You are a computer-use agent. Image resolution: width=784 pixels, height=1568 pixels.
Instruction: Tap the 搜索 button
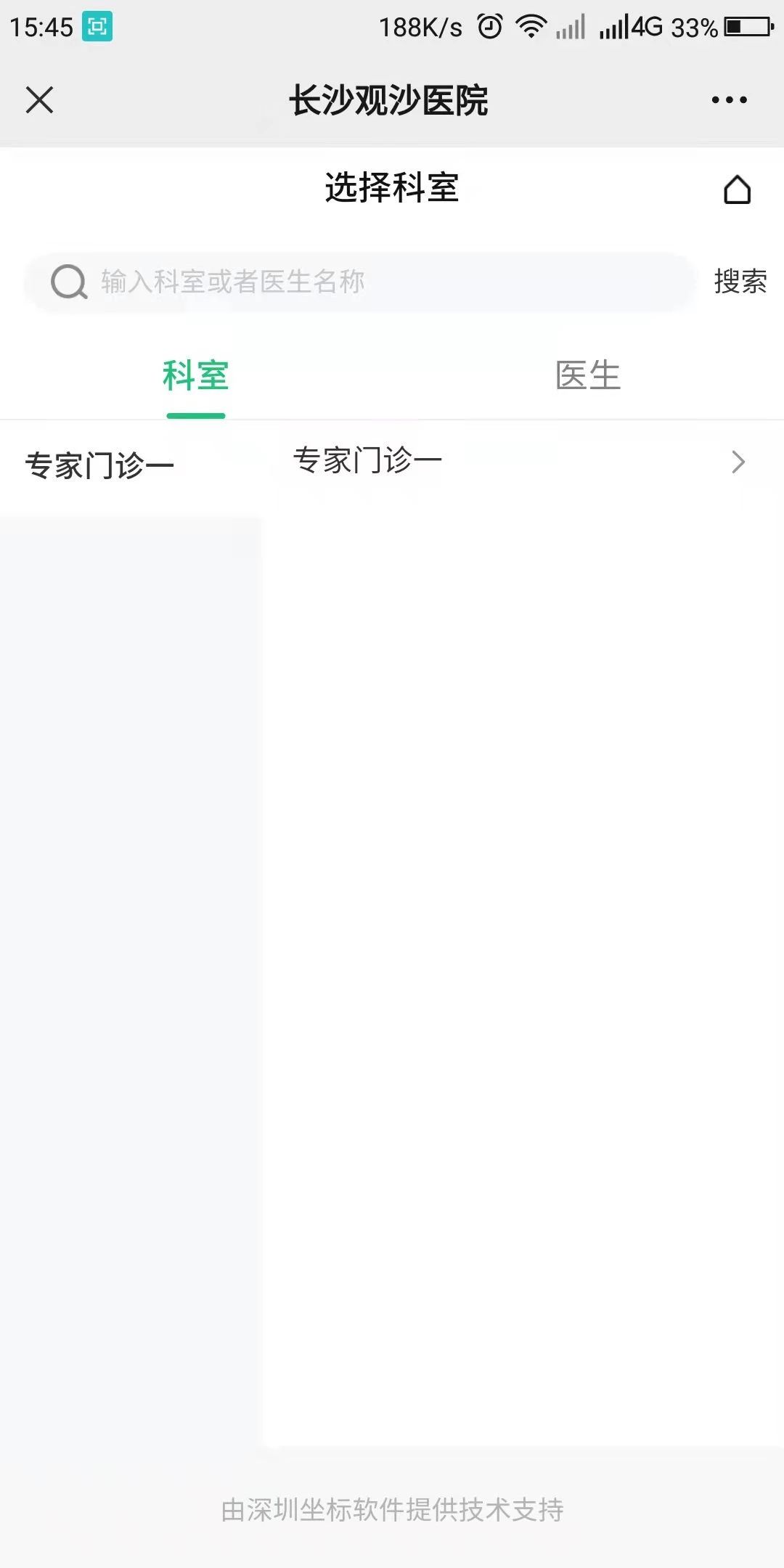tap(740, 282)
